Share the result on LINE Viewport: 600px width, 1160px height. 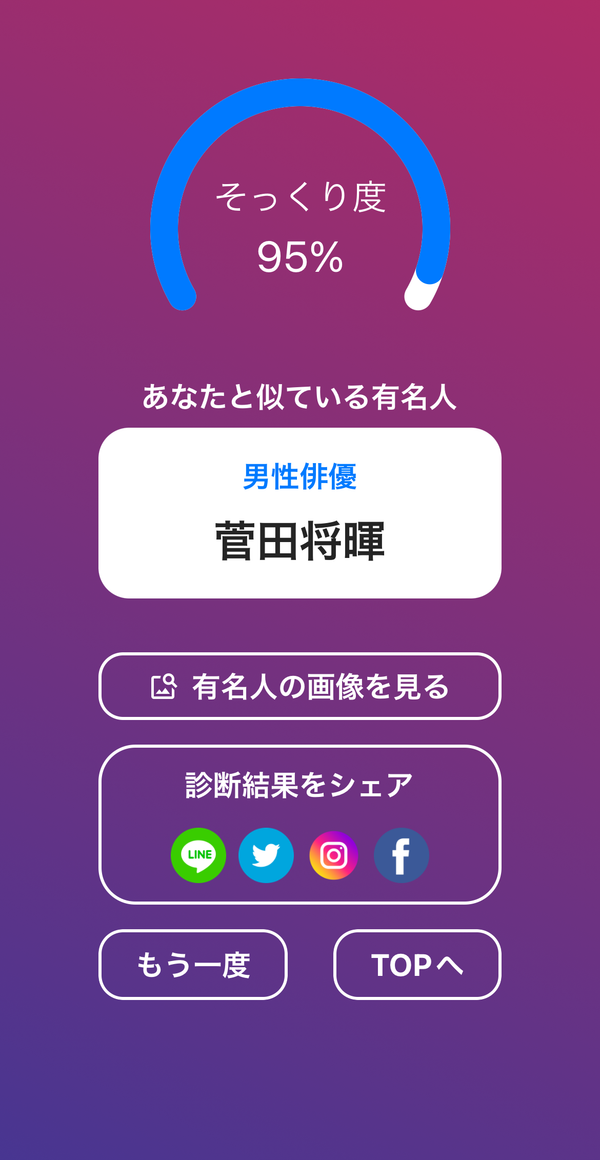198,854
